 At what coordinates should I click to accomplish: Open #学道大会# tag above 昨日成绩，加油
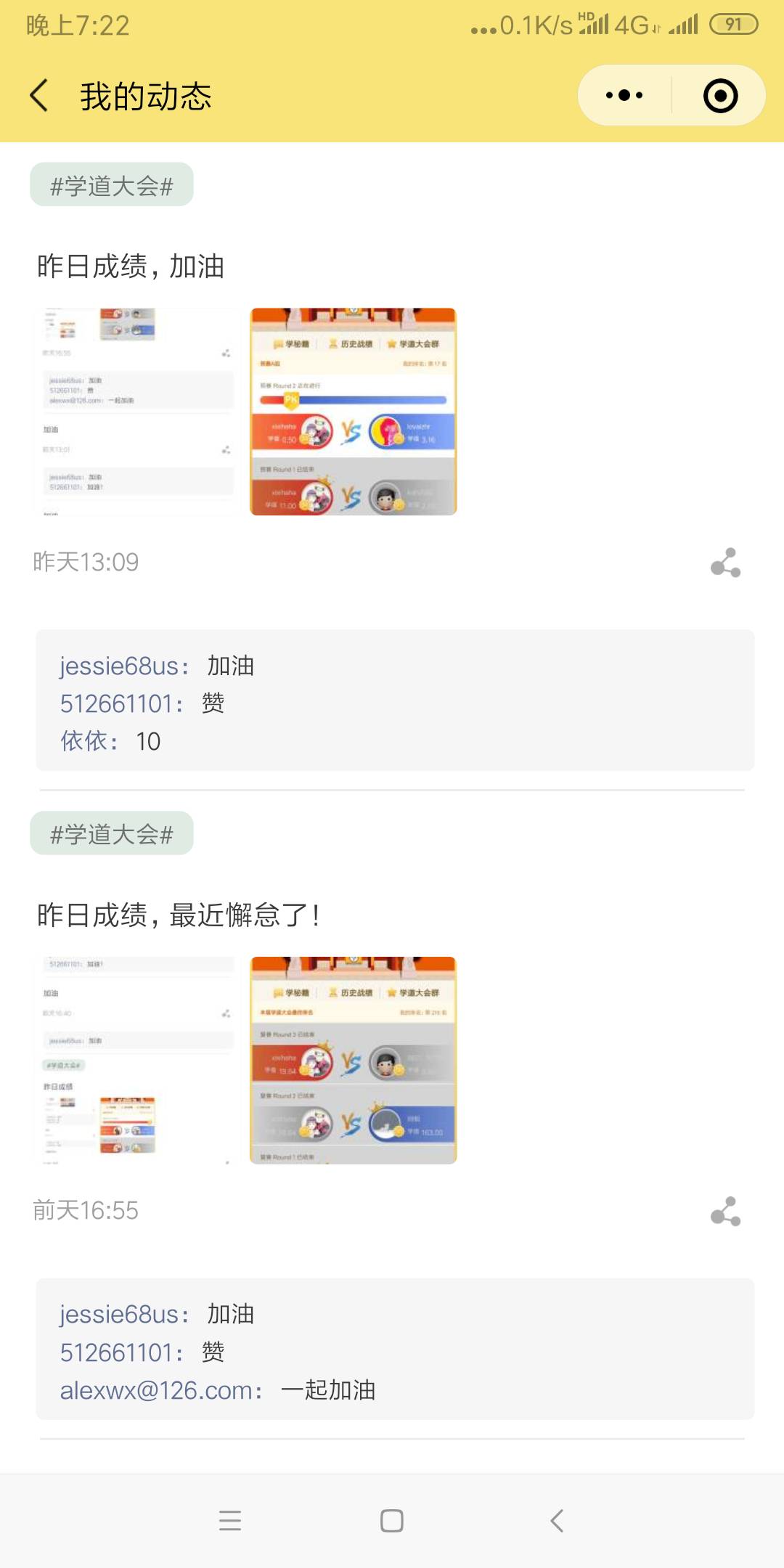click(x=112, y=185)
